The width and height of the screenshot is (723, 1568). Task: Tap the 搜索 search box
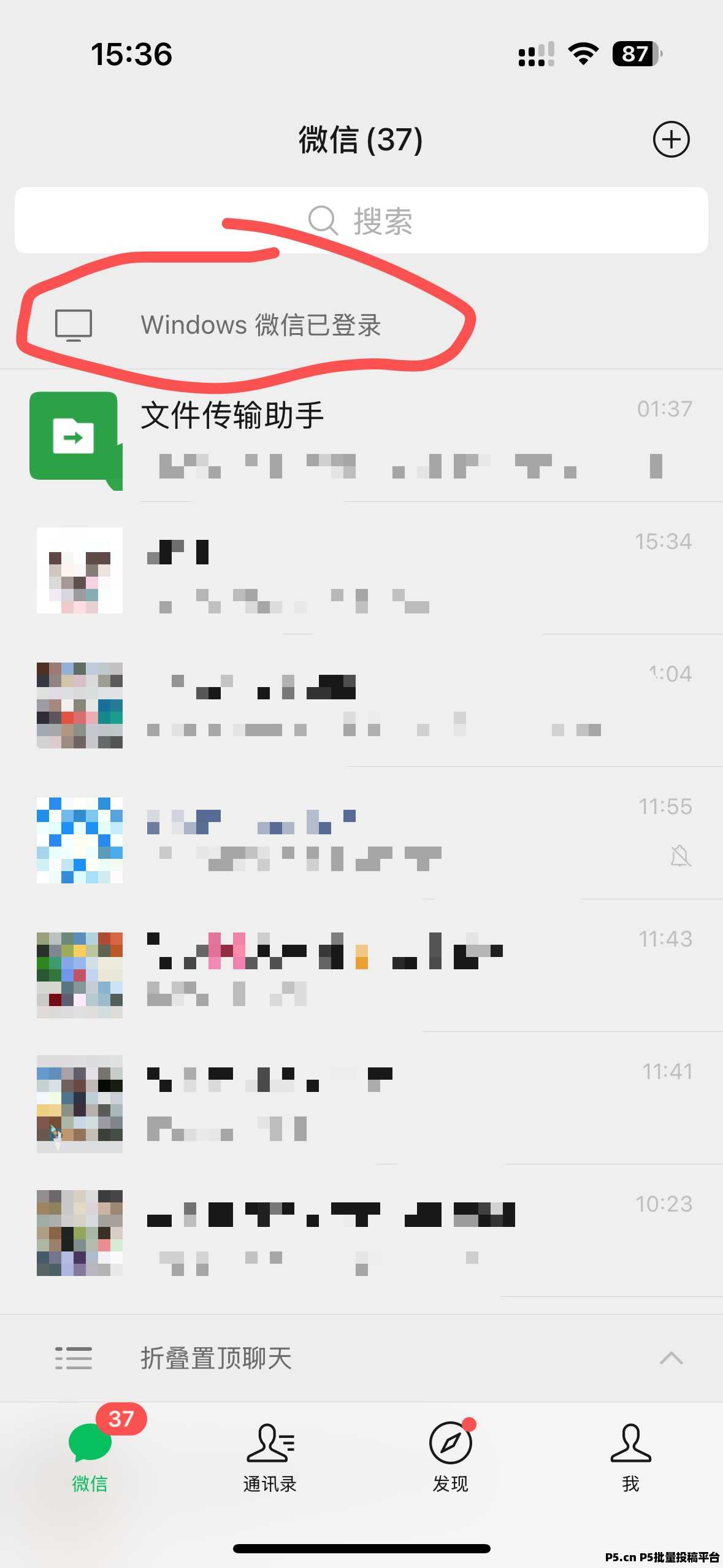361,220
